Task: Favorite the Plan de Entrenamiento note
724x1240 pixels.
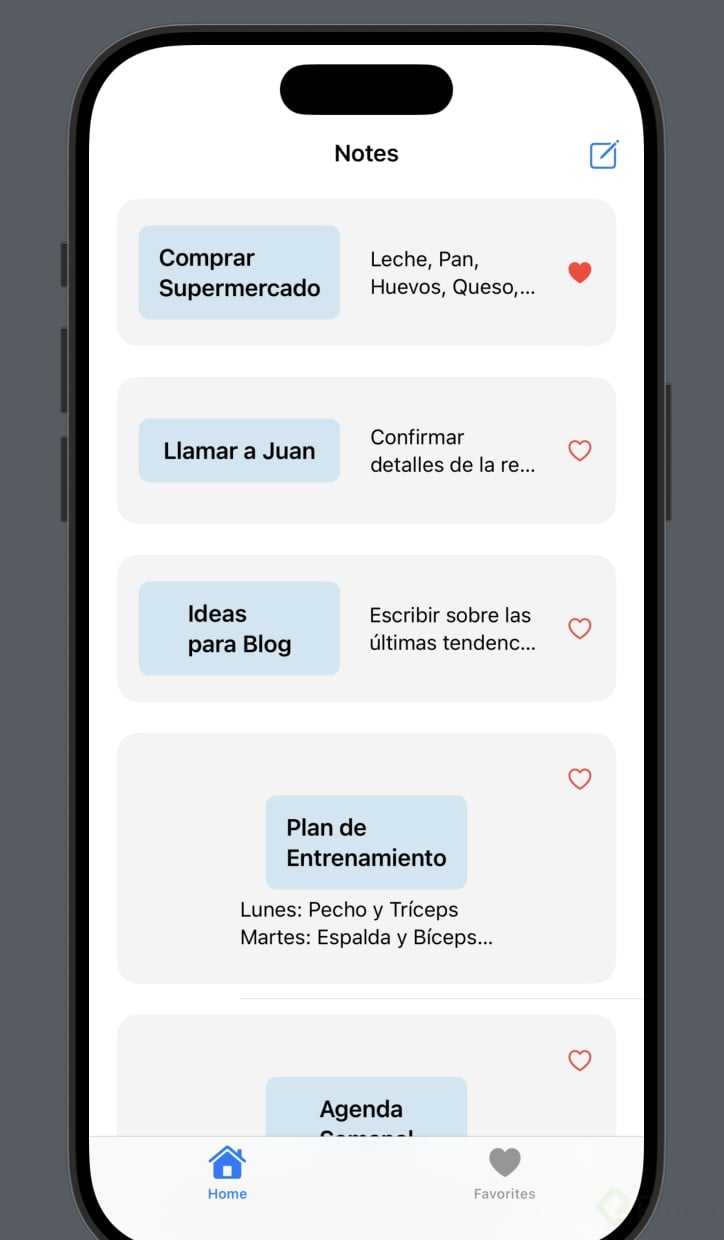Action: point(580,778)
